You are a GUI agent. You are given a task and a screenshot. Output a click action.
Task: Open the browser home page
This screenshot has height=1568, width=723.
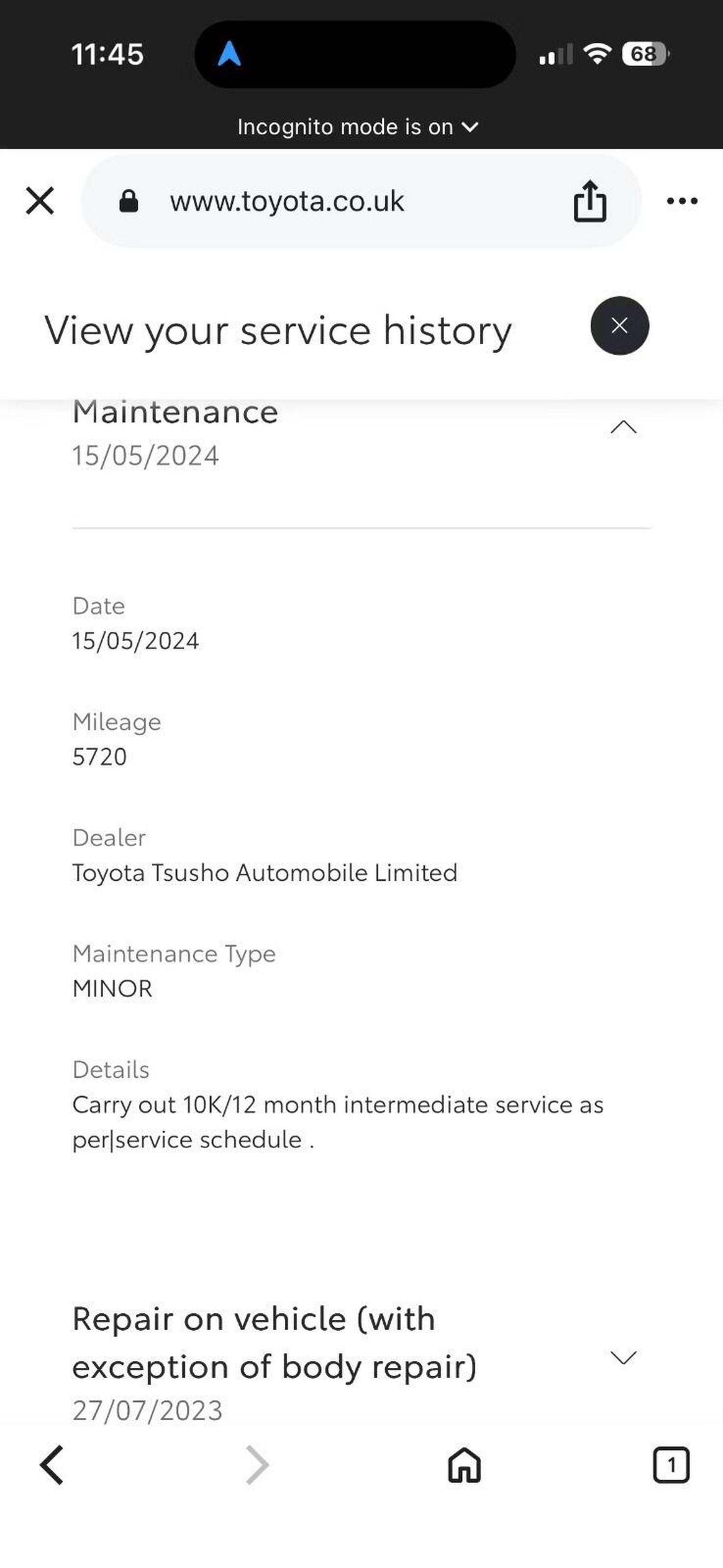pyautogui.click(x=464, y=1465)
